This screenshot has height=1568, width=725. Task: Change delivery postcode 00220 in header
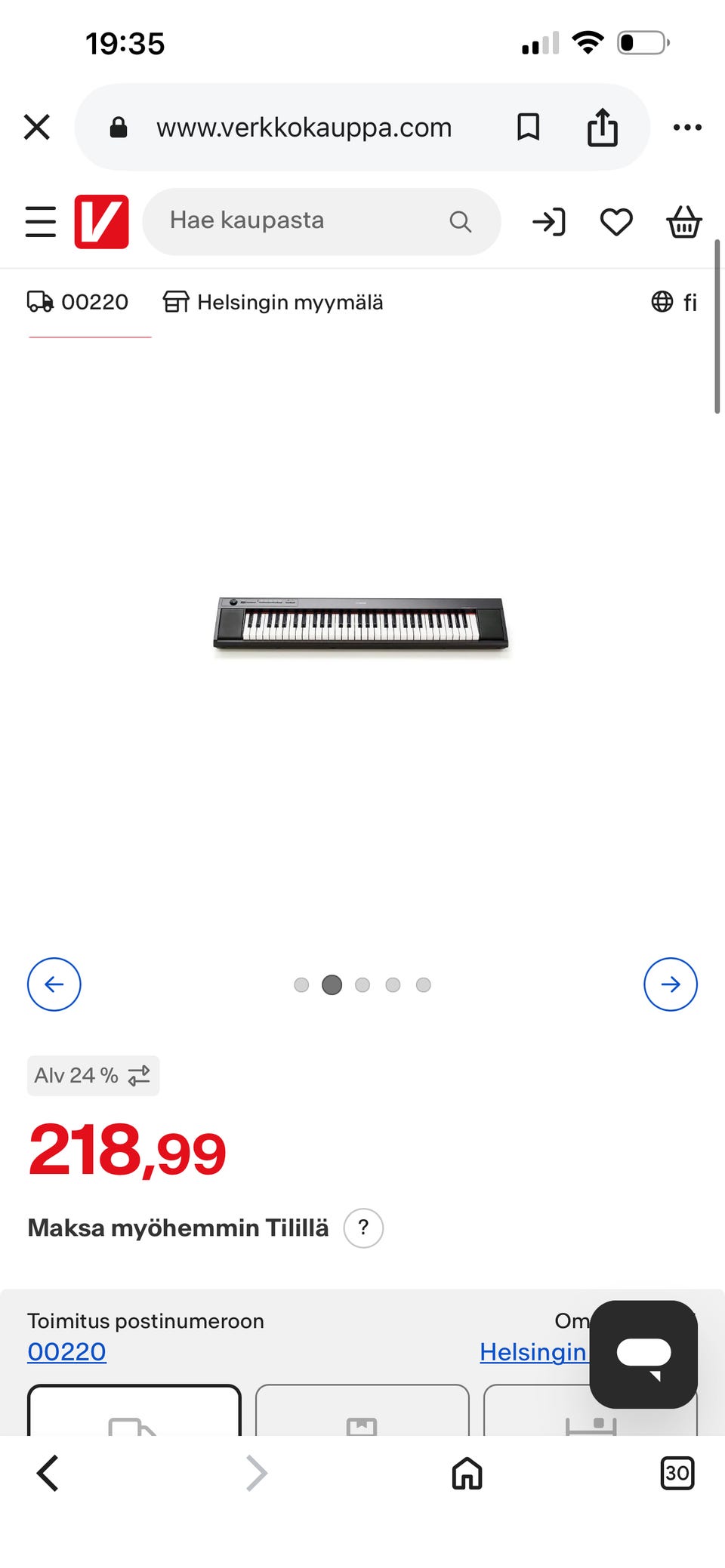(78, 302)
